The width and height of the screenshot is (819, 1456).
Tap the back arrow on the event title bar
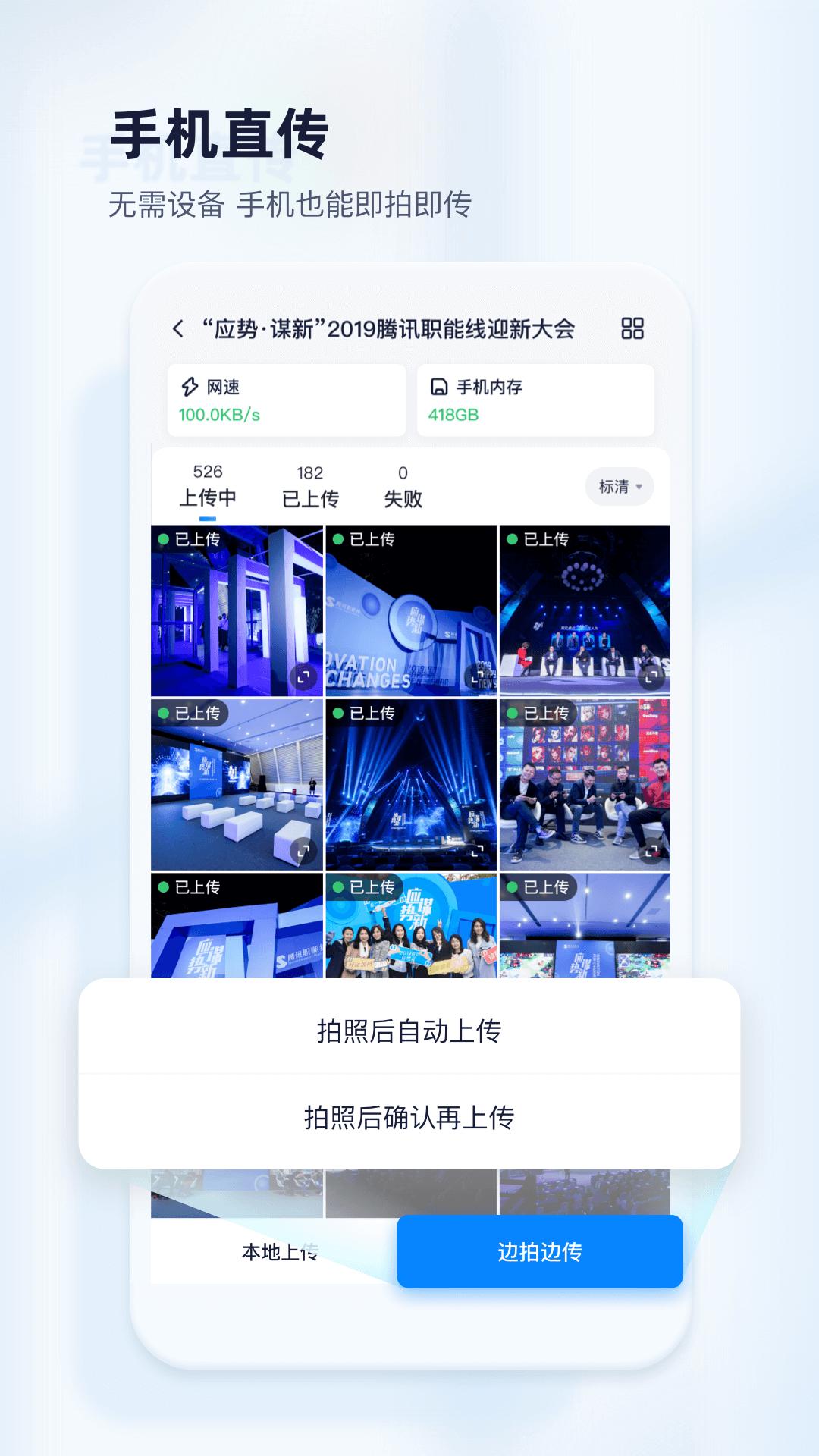[x=179, y=329]
